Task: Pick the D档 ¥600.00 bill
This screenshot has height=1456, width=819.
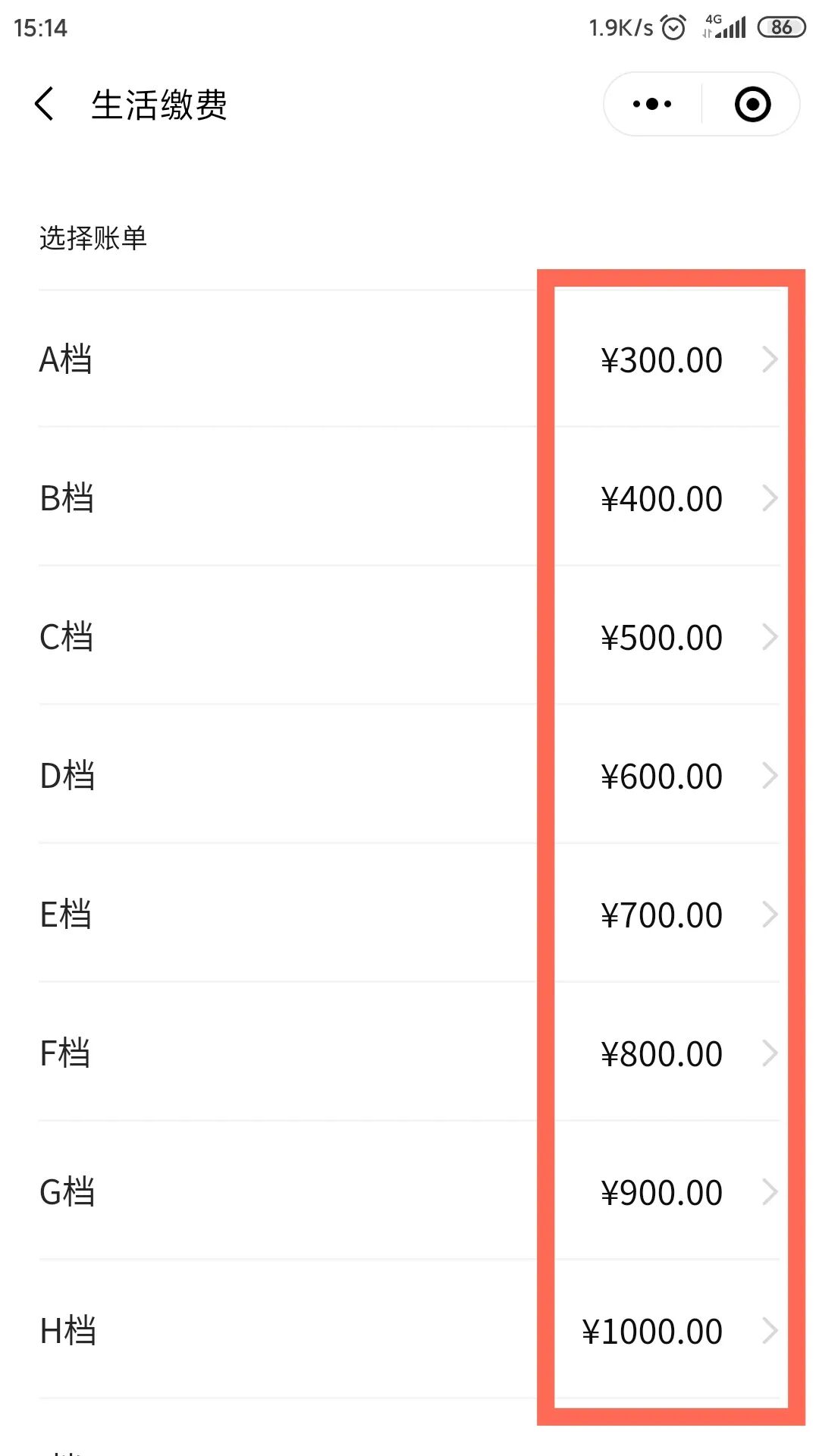Action: coord(409,776)
